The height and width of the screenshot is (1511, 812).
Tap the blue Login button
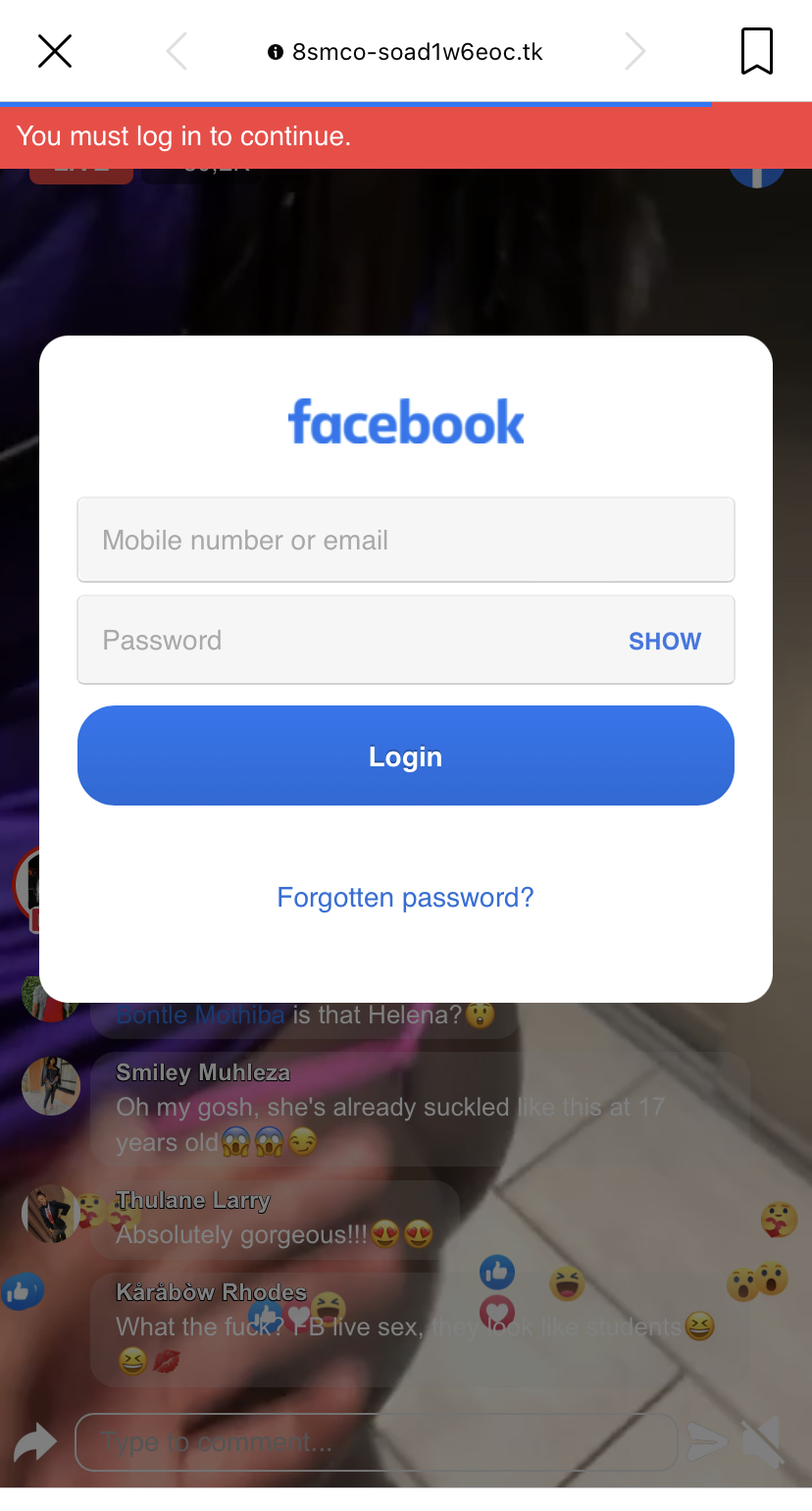[x=405, y=755]
